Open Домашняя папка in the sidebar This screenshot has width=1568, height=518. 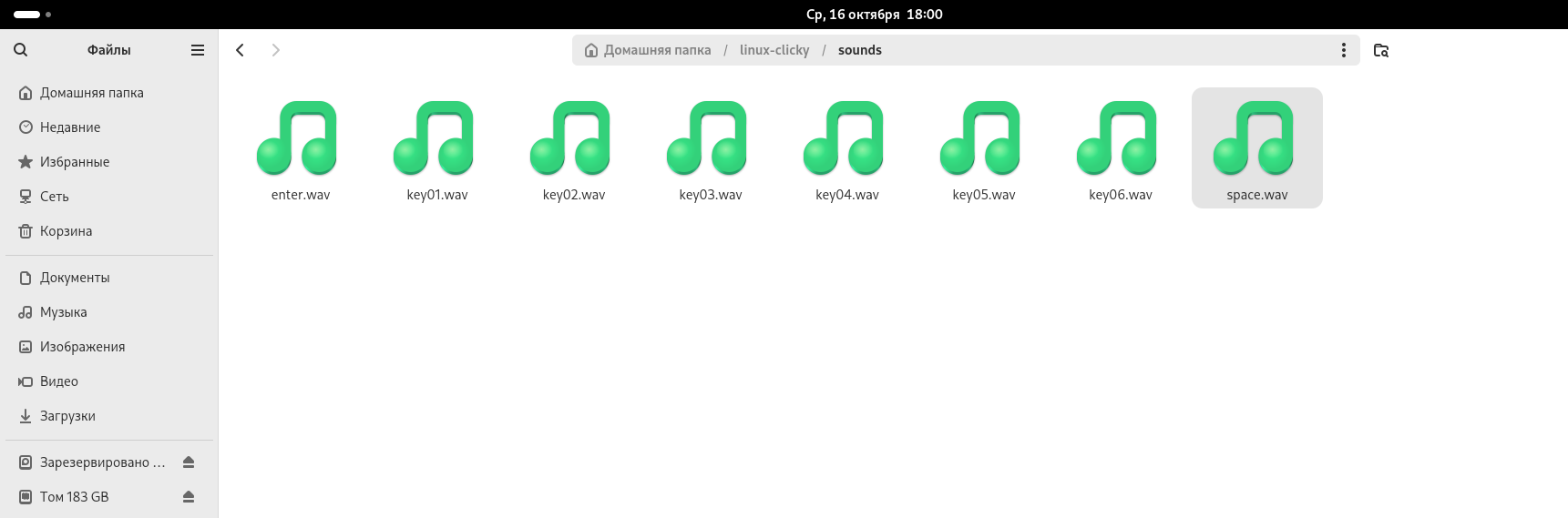point(91,93)
